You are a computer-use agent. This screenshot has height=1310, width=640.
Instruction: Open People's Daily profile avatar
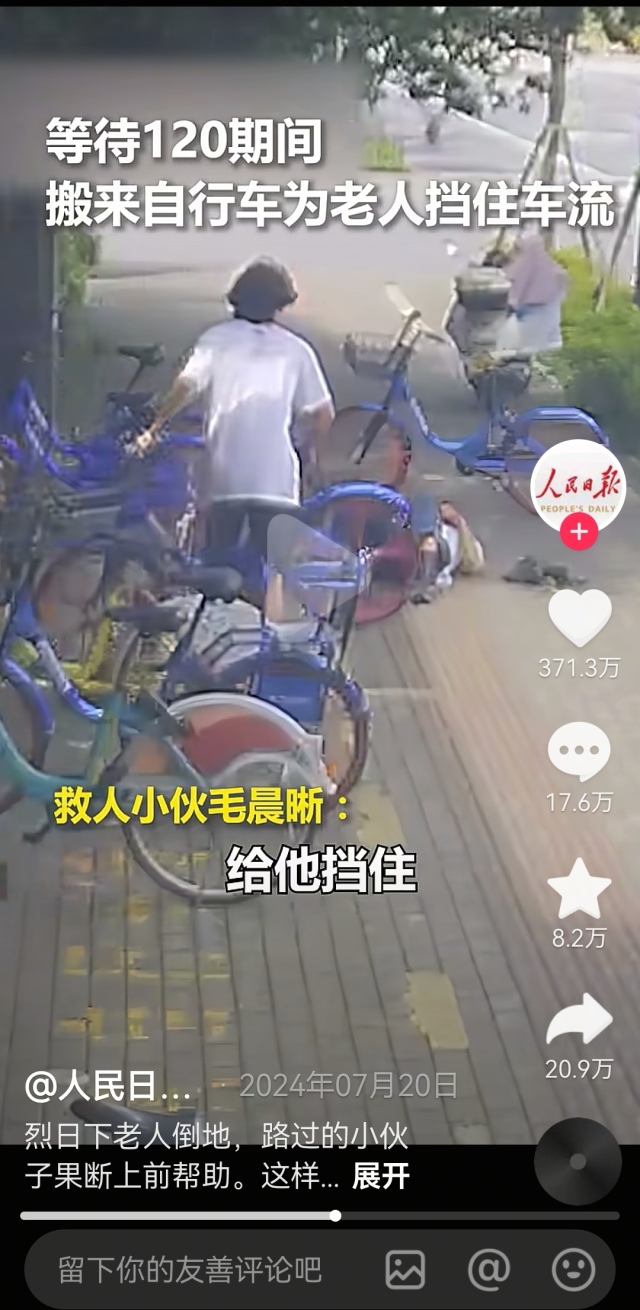click(x=578, y=487)
